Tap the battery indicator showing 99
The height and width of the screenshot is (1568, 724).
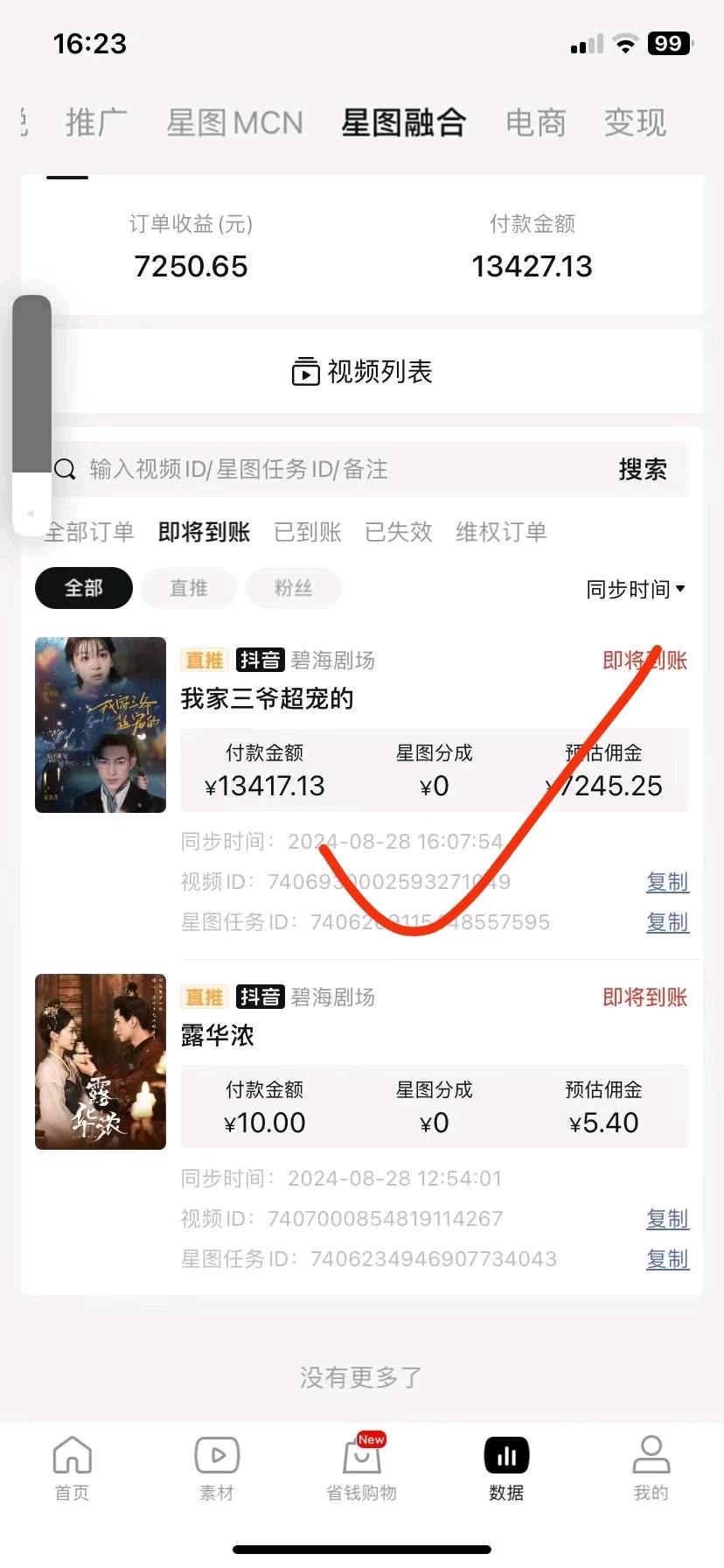click(669, 43)
